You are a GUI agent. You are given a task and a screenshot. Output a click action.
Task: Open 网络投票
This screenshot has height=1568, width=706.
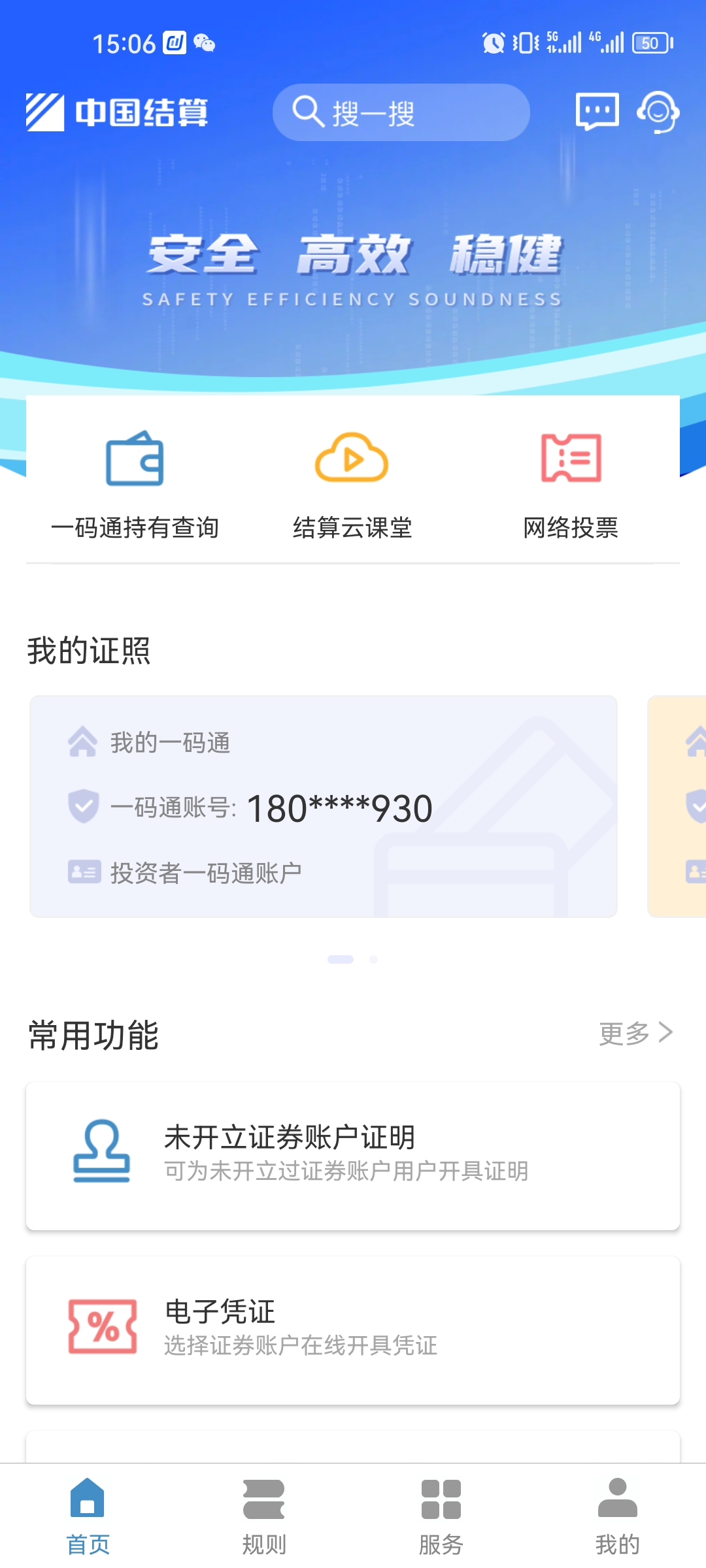click(x=571, y=485)
